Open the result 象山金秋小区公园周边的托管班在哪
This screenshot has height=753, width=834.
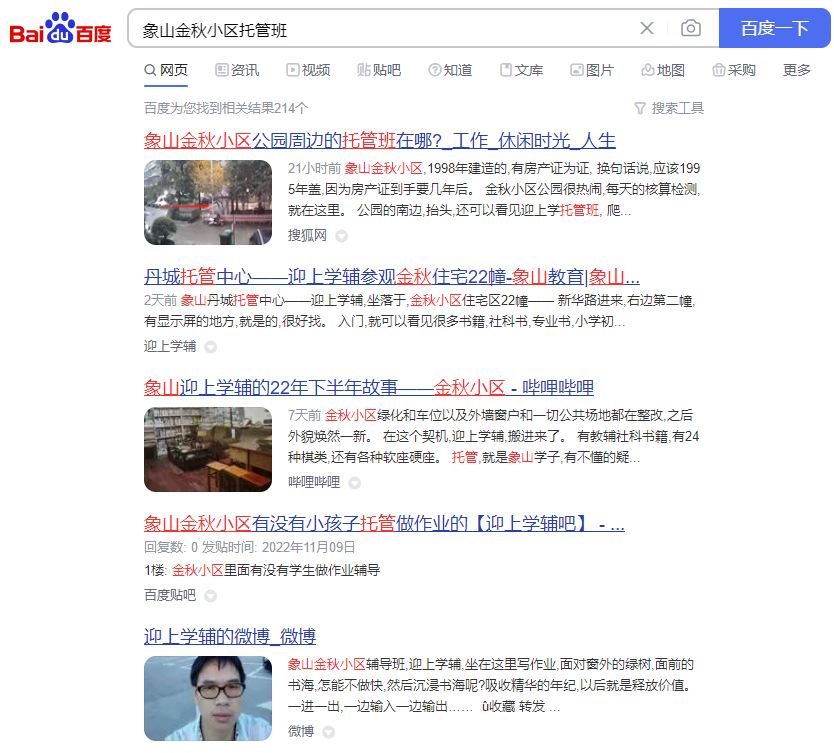380,140
